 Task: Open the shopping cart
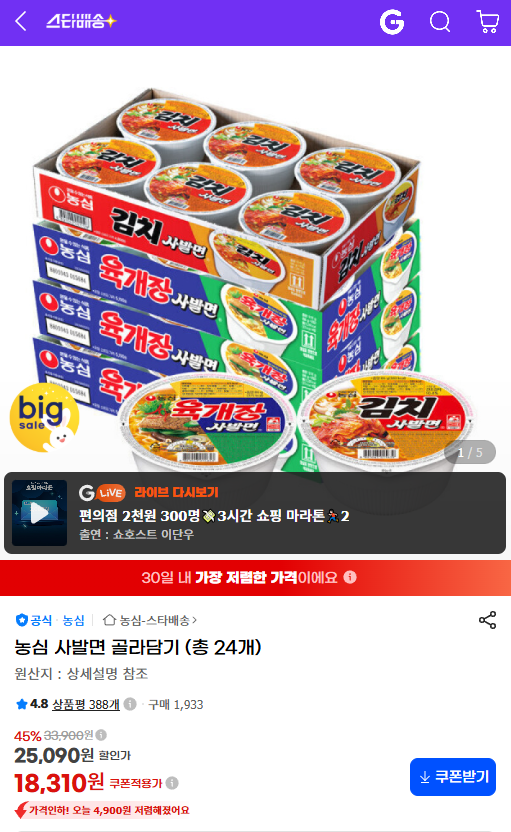tap(488, 22)
